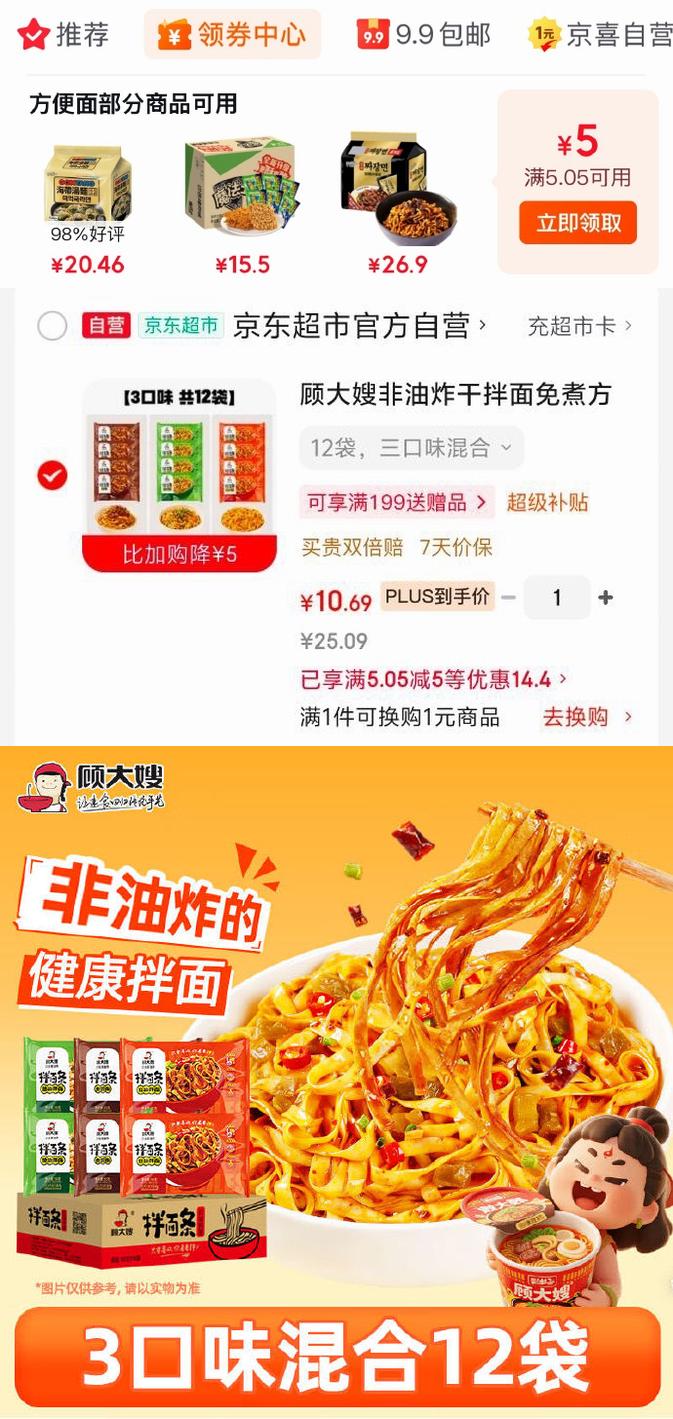This screenshot has height=1419, width=673.
Task: View the 可享满199送赠品 promotion
Action: click(x=397, y=502)
